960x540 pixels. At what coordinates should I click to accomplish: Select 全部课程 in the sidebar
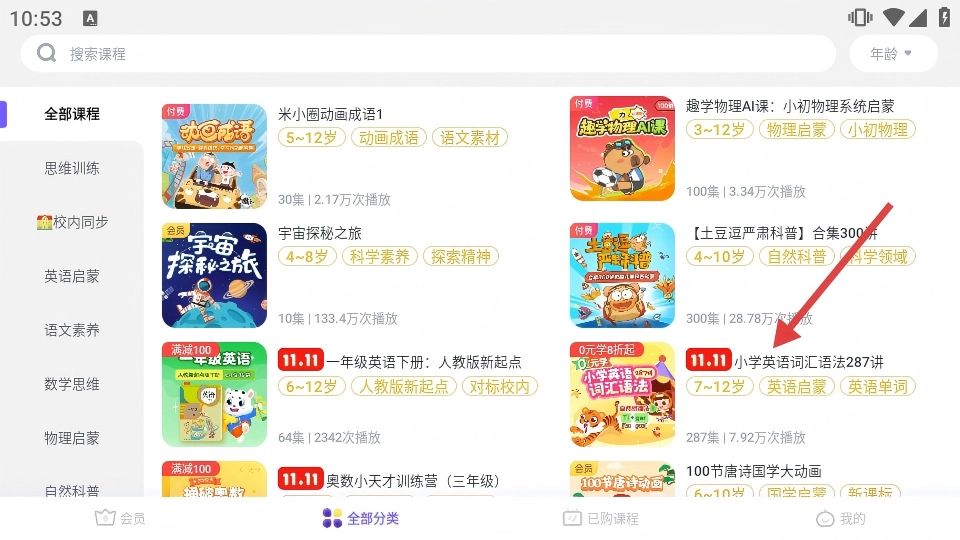coord(72,114)
